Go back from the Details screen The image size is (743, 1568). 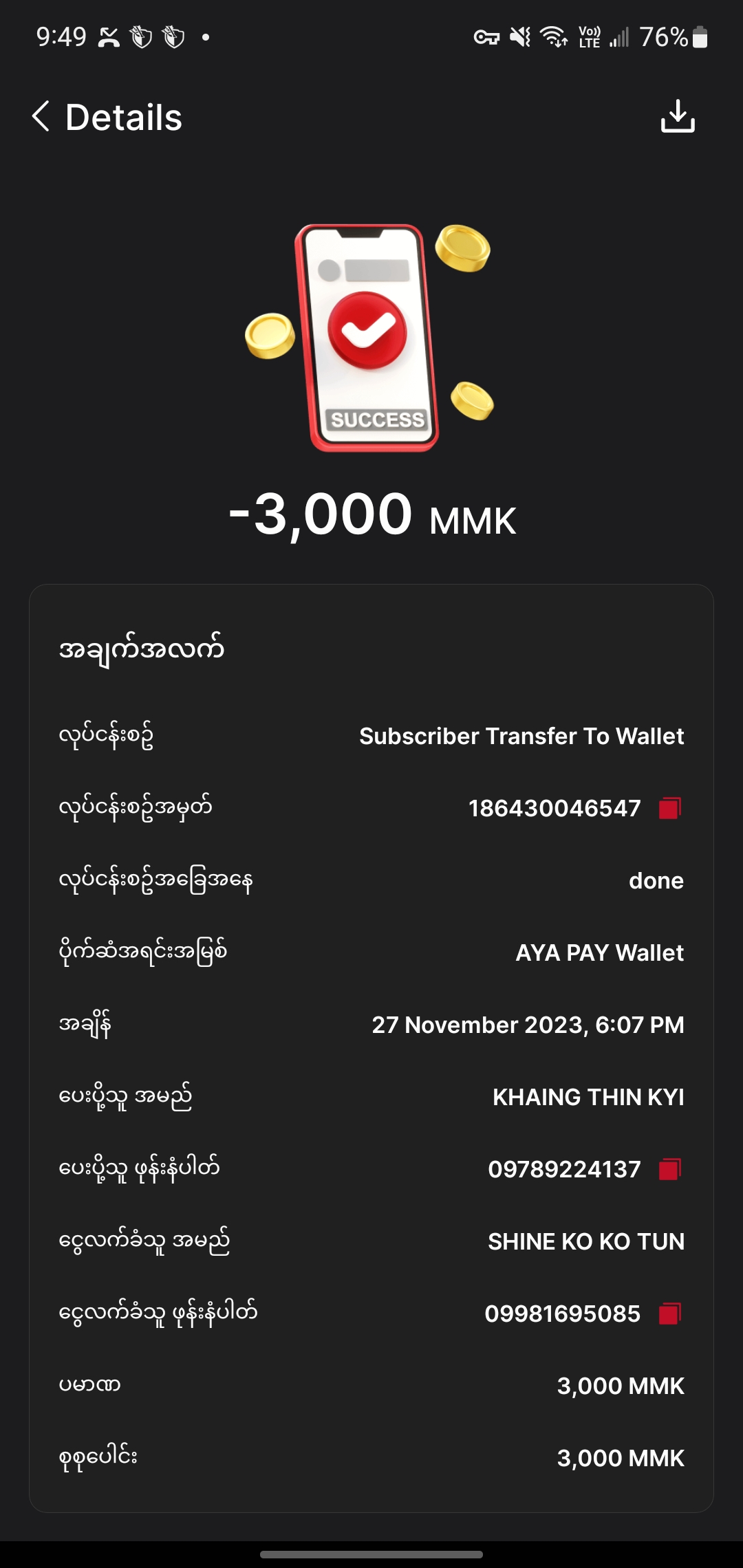click(41, 116)
